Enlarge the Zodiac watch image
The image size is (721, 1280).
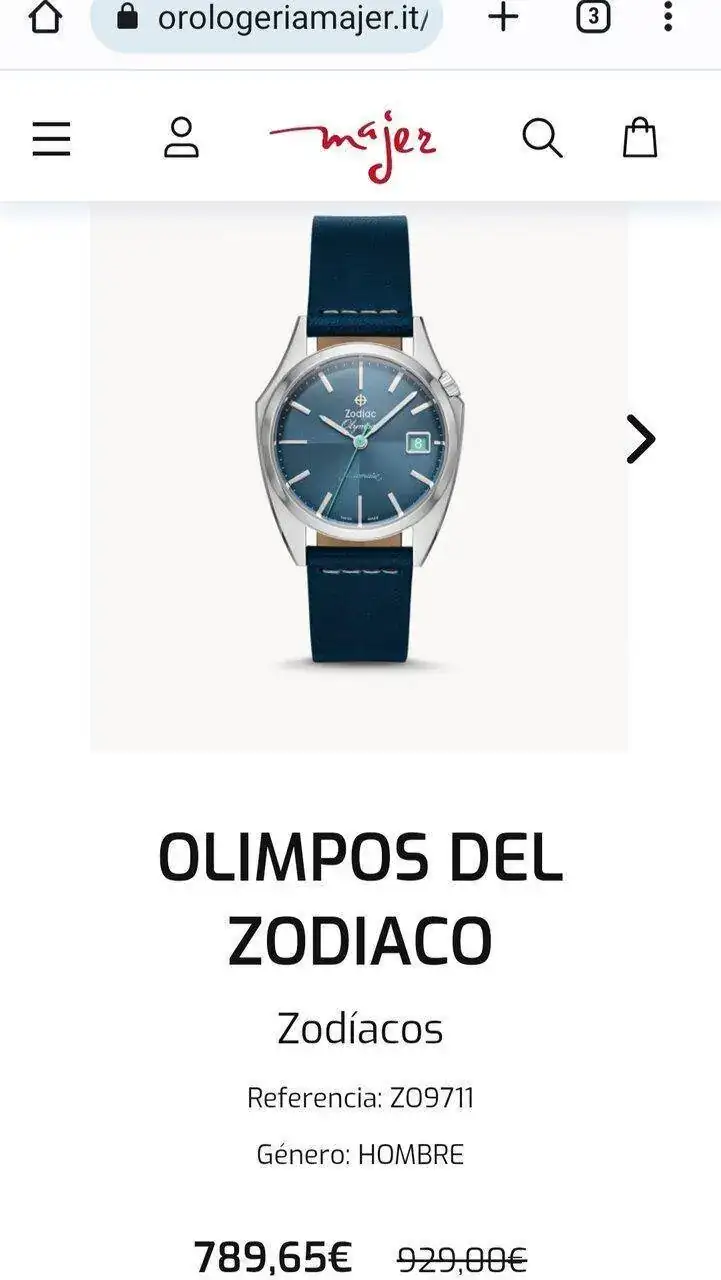pos(359,440)
